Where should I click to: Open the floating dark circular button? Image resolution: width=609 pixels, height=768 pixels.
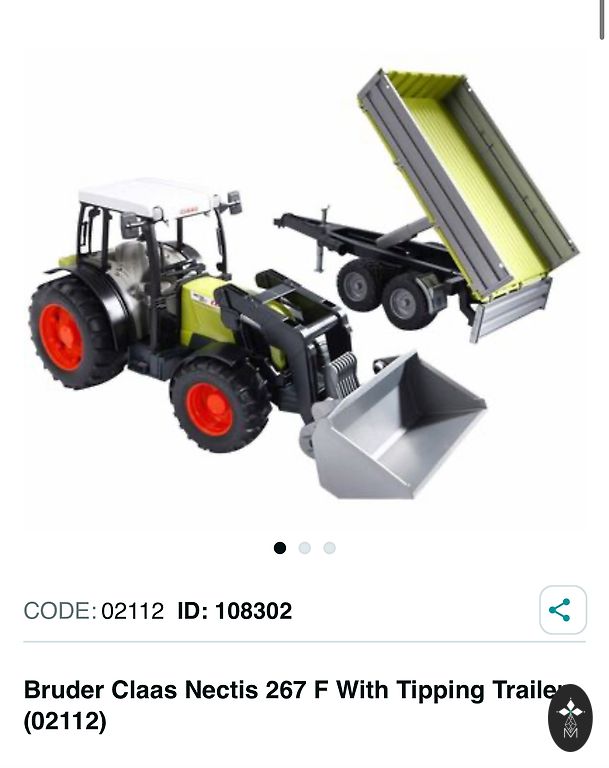pyautogui.click(x=570, y=717)
